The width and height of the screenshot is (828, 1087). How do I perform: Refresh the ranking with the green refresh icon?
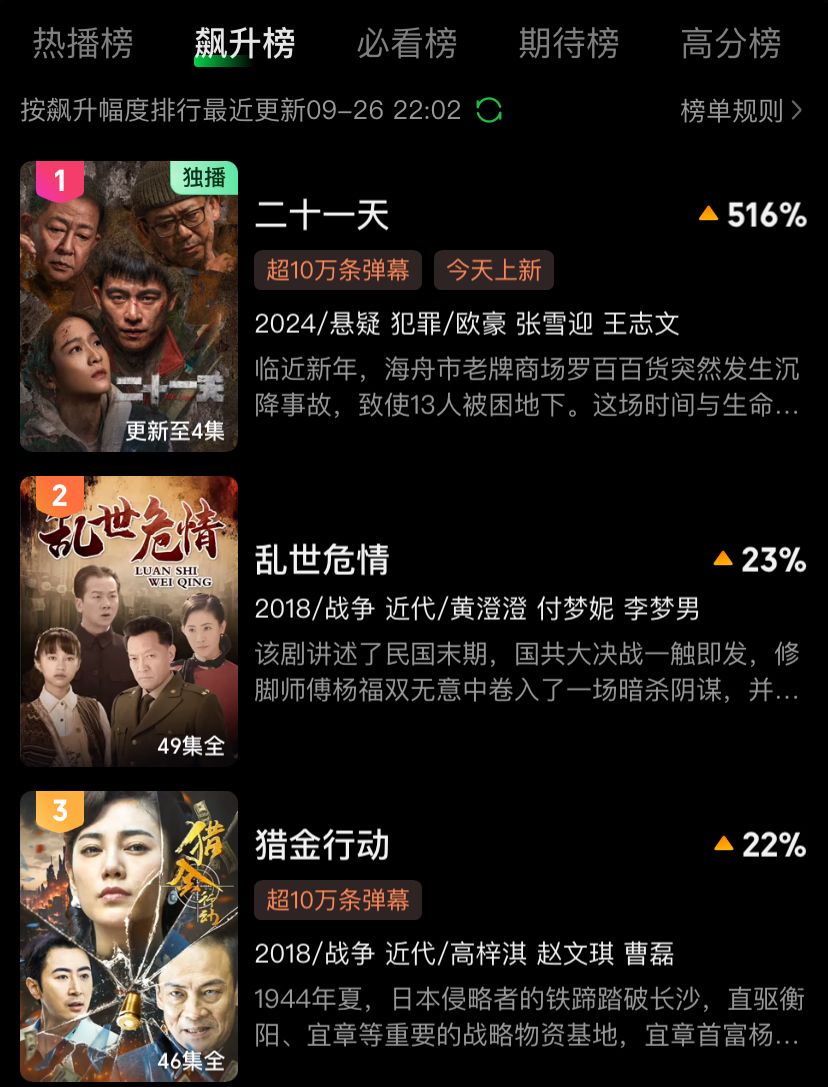489,110
